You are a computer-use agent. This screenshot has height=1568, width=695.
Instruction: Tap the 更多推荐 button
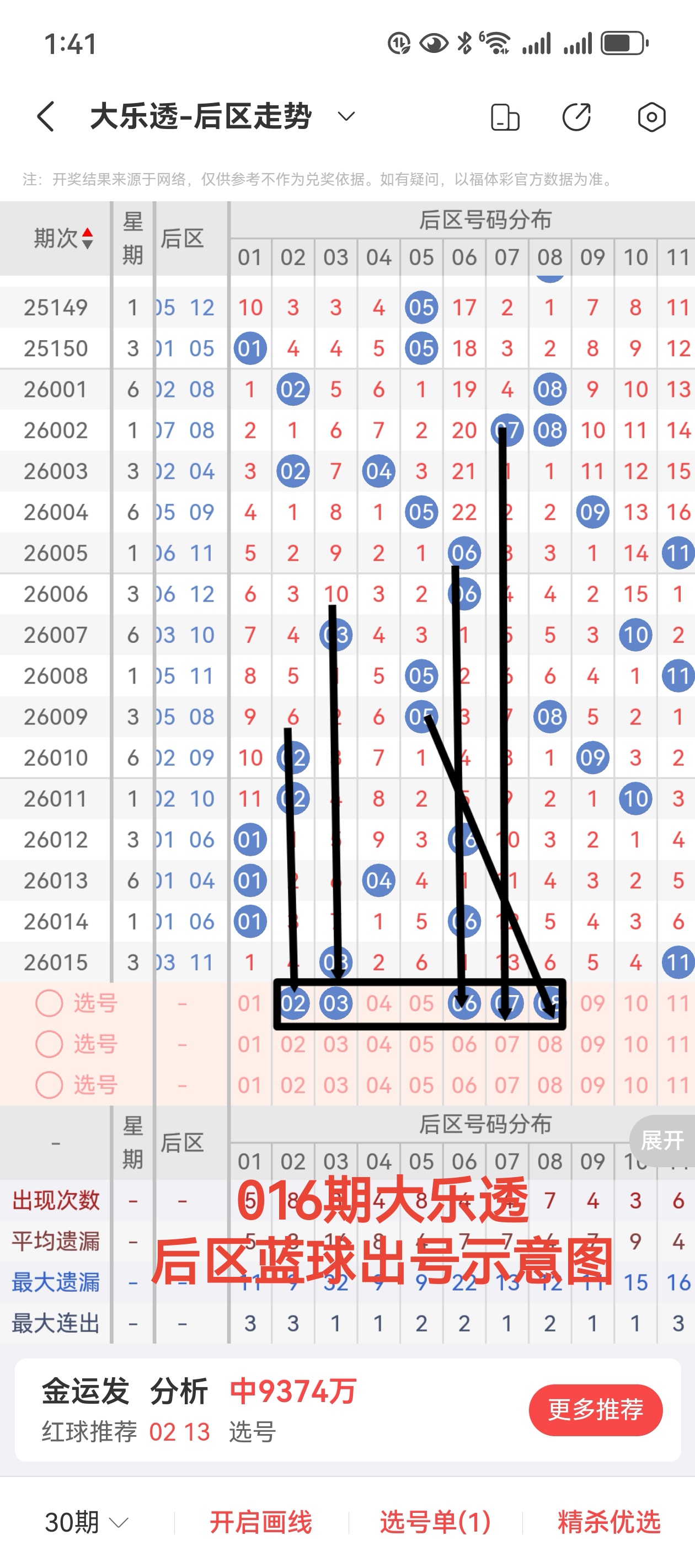tap(595, 1410)
